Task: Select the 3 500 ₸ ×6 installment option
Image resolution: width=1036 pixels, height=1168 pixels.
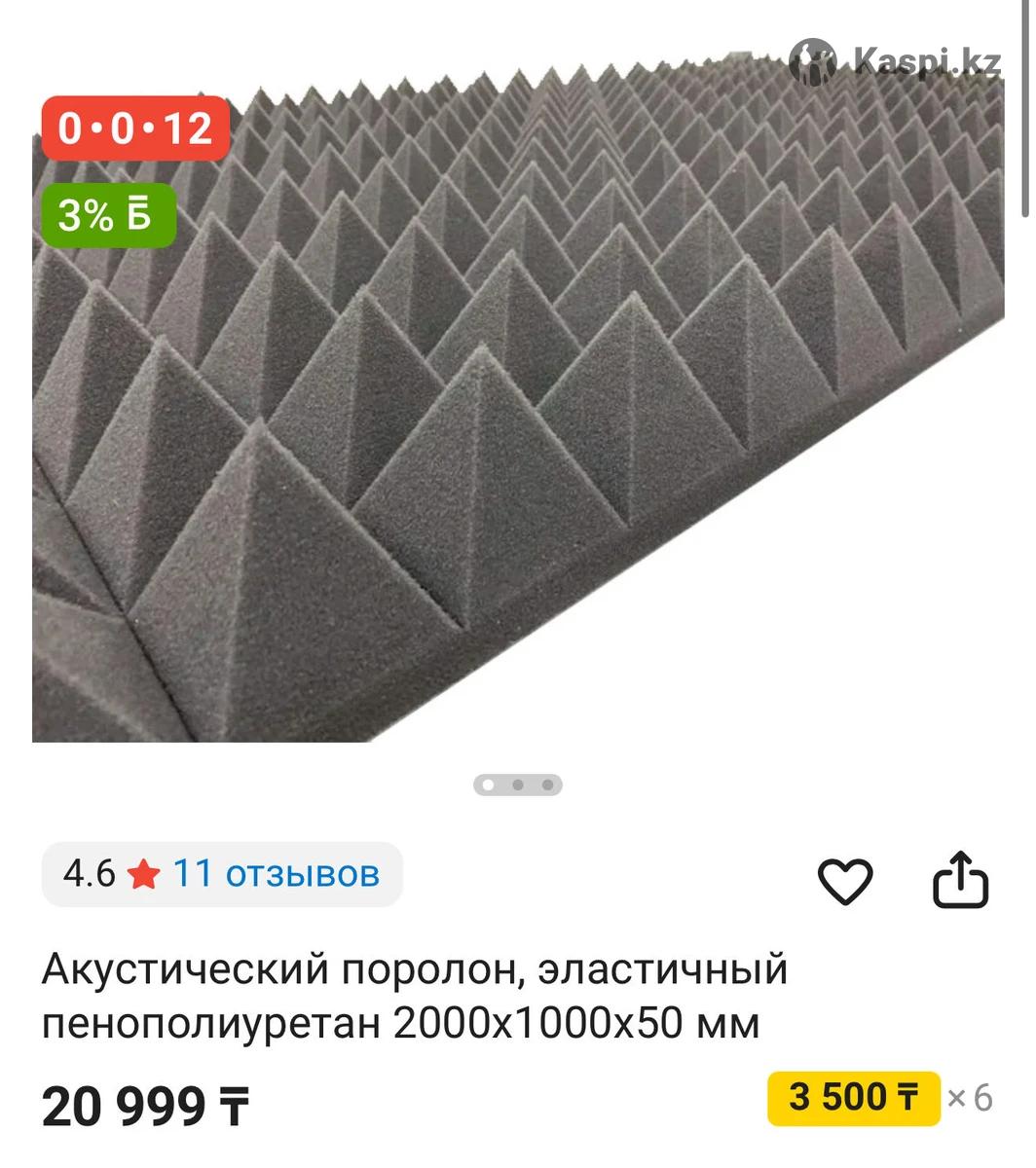Action: [x=854, y=1098]
